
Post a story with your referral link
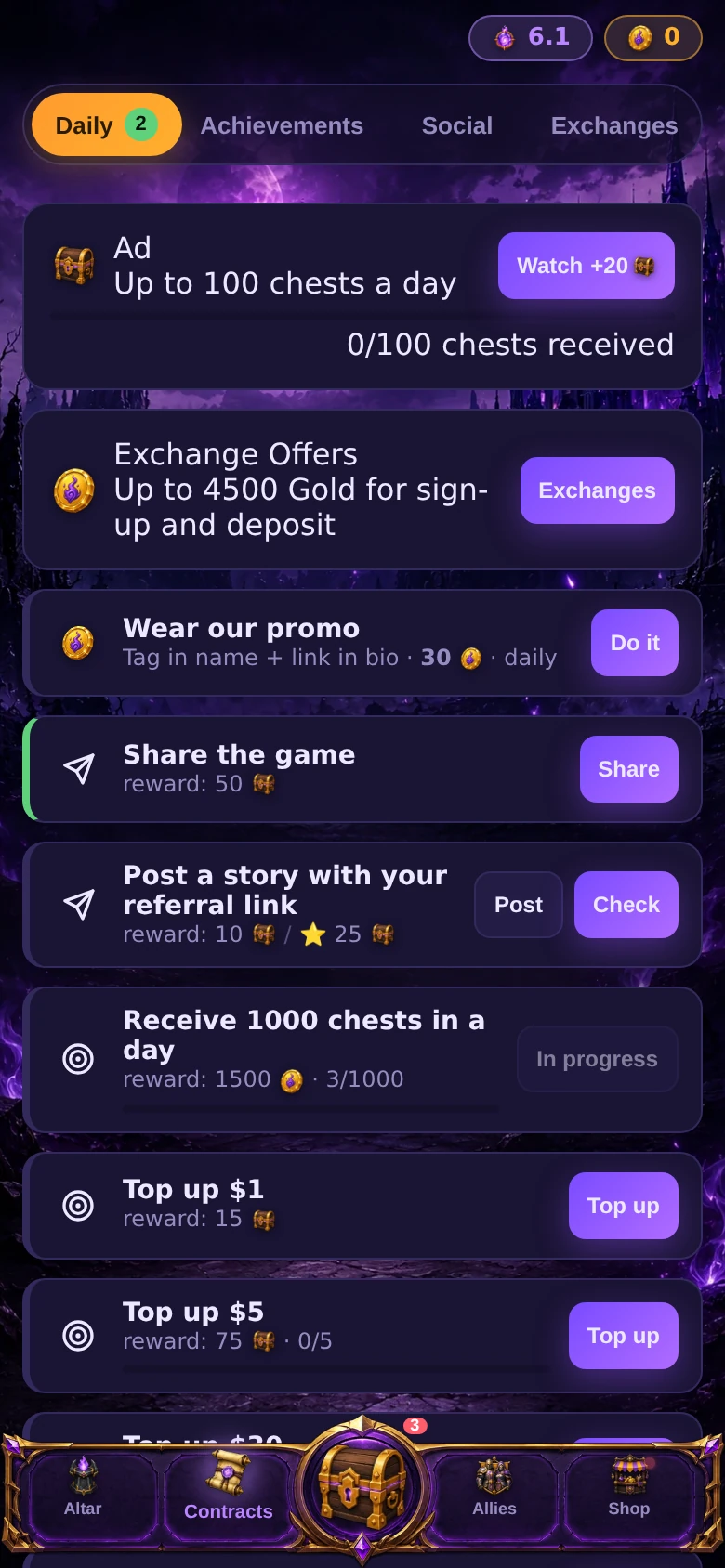[x=519, y=905]
